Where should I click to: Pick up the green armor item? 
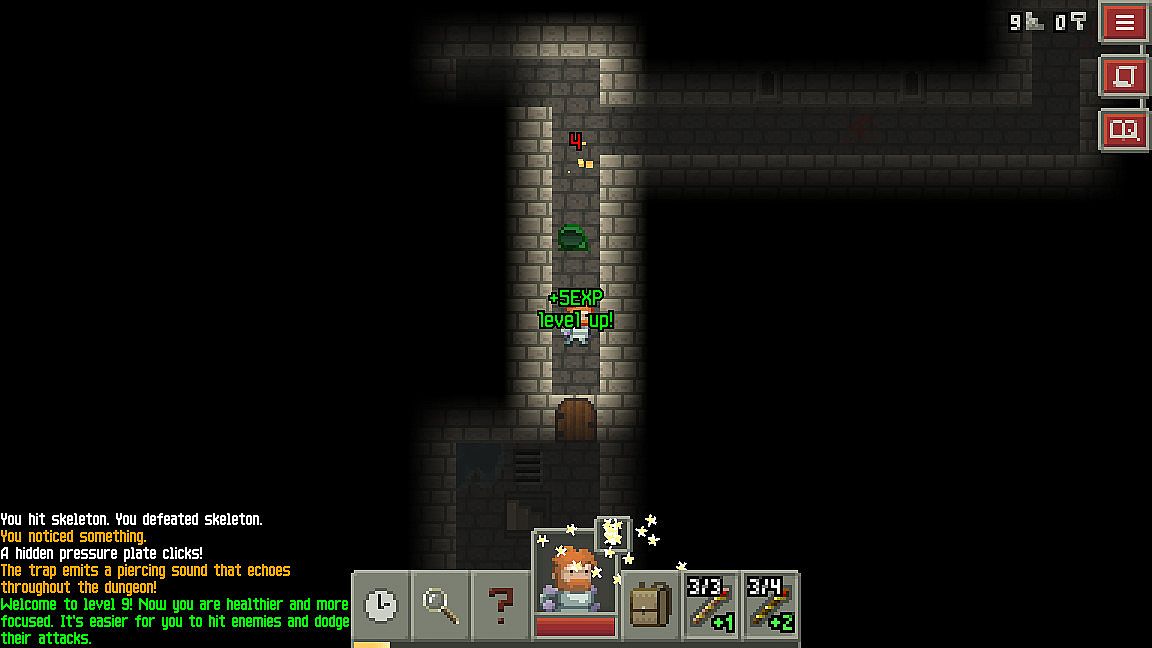(x=572, y=238)
